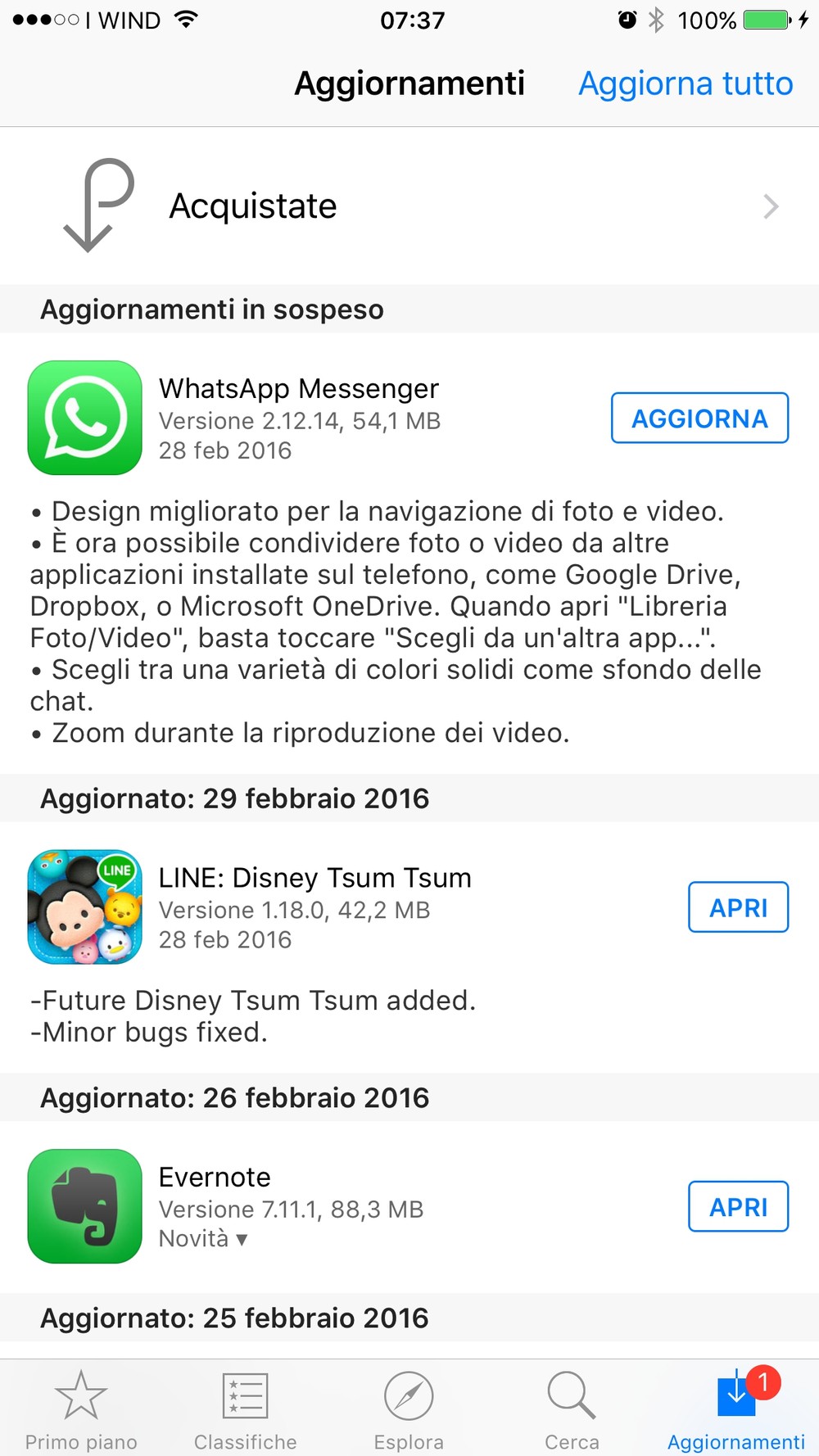
Task: Tap APRI for LINE: Disney Tsum Tsum
Action: click(738, 907)
